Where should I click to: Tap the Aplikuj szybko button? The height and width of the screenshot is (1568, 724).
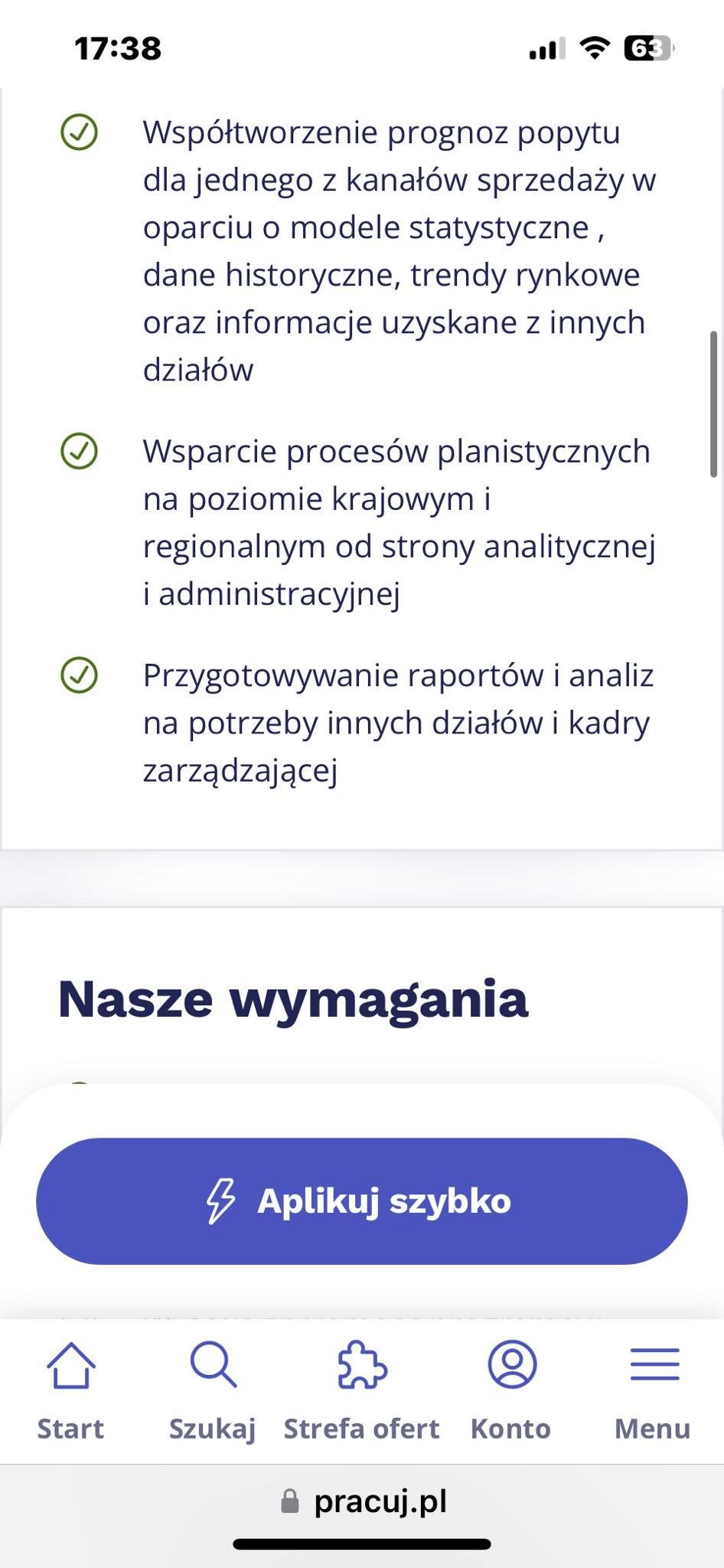[361, 1200]
